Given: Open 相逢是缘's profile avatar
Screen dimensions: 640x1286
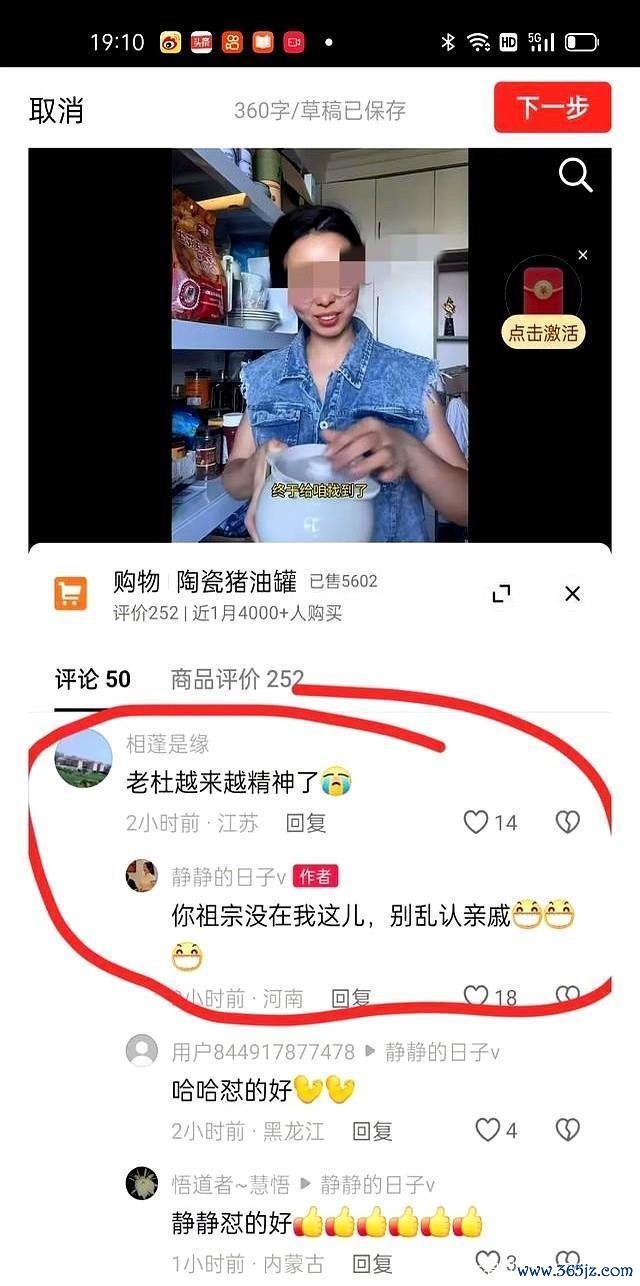Looking at the screenshot, I should (83, 758).
